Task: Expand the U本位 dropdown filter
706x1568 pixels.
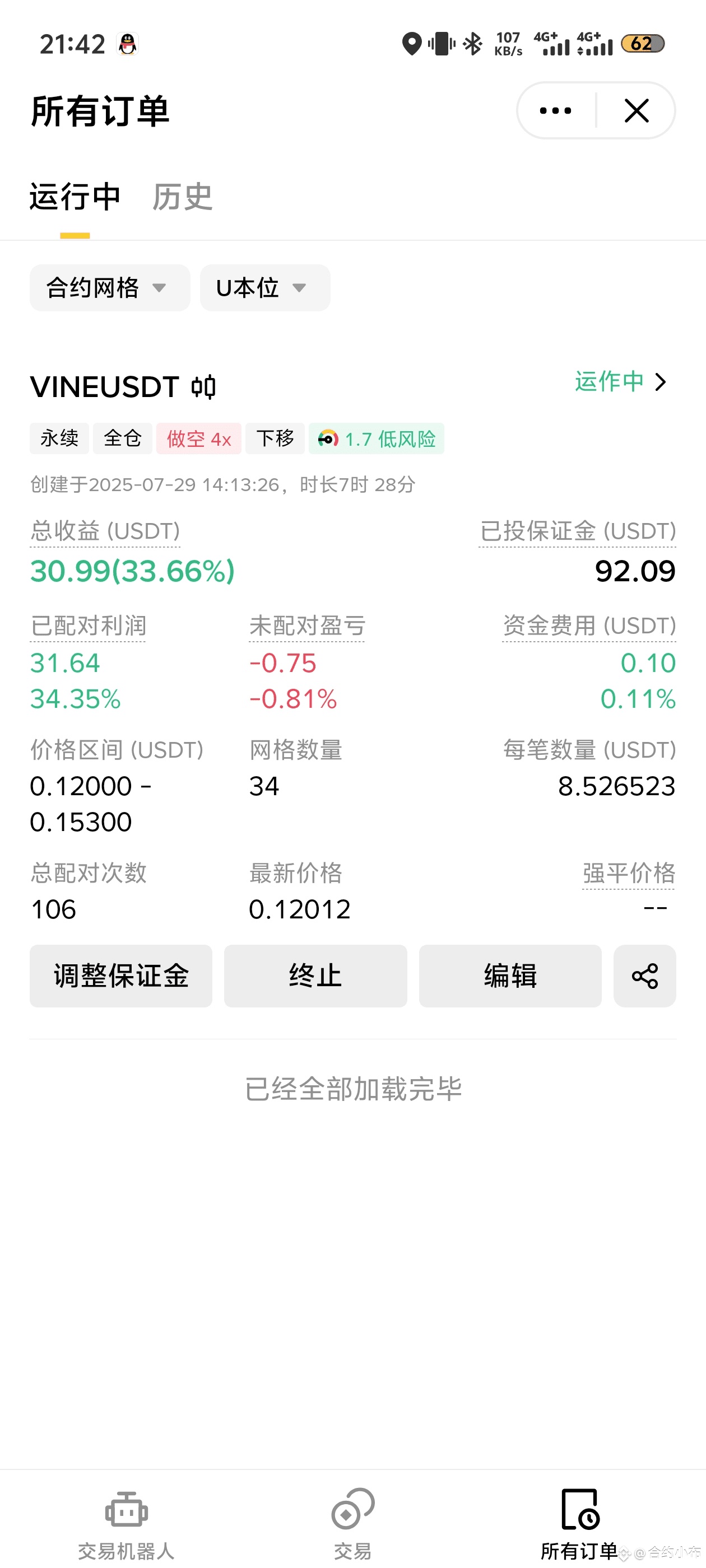Action: pyautogui.click(x=265, y=288)
